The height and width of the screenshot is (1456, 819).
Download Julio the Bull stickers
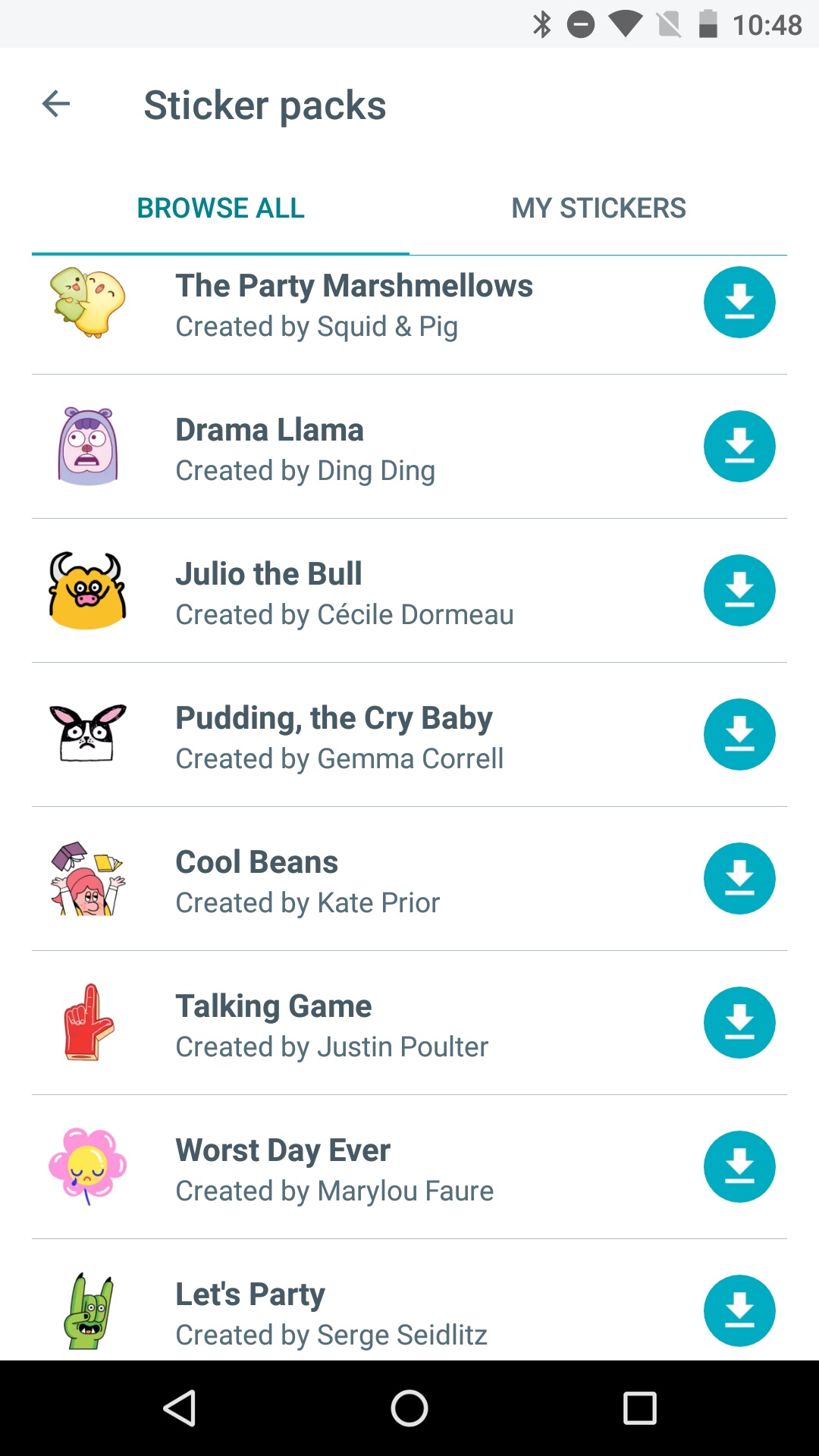(x=739, y=591)
